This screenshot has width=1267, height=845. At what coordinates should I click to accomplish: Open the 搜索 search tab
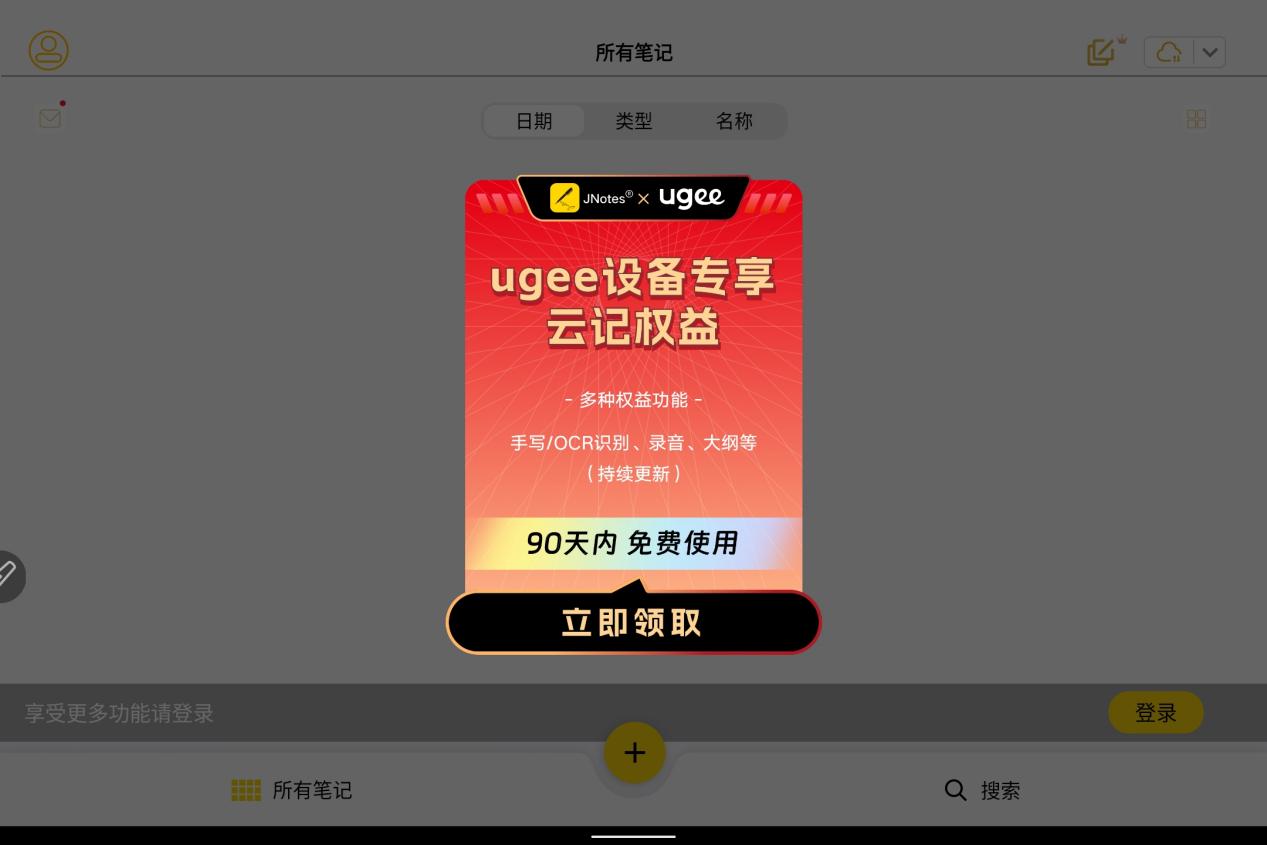[x=982, y=790]
